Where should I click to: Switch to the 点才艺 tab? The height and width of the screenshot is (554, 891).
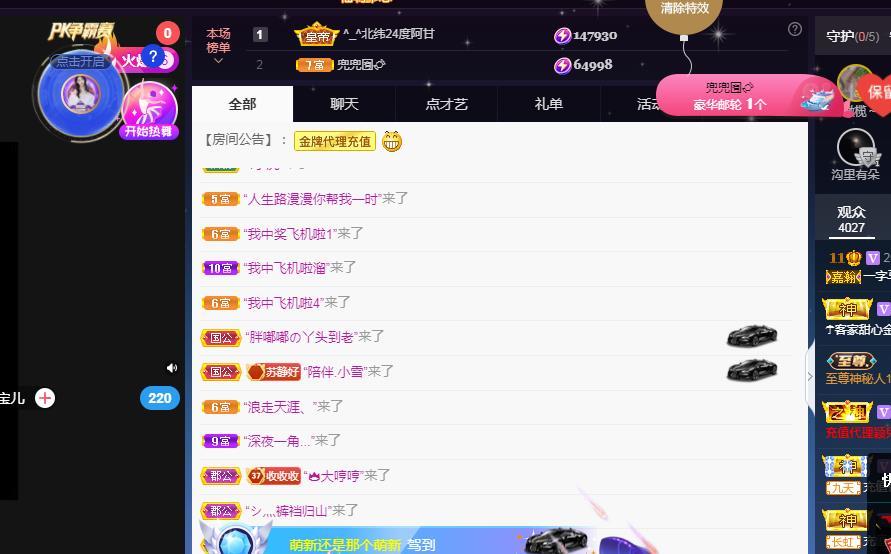pos(446,104)
